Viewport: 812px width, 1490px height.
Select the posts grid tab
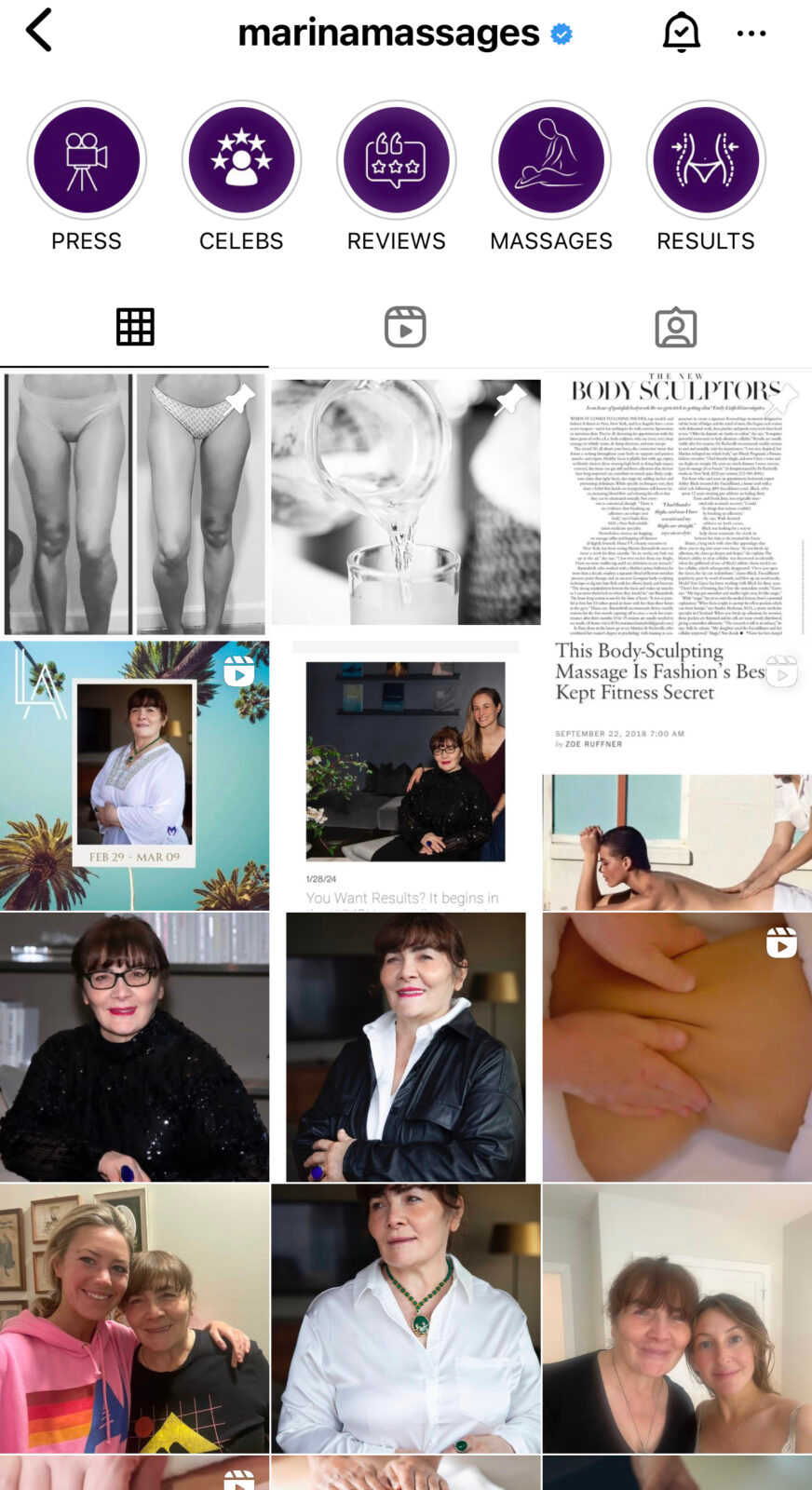tap(135, 327)
